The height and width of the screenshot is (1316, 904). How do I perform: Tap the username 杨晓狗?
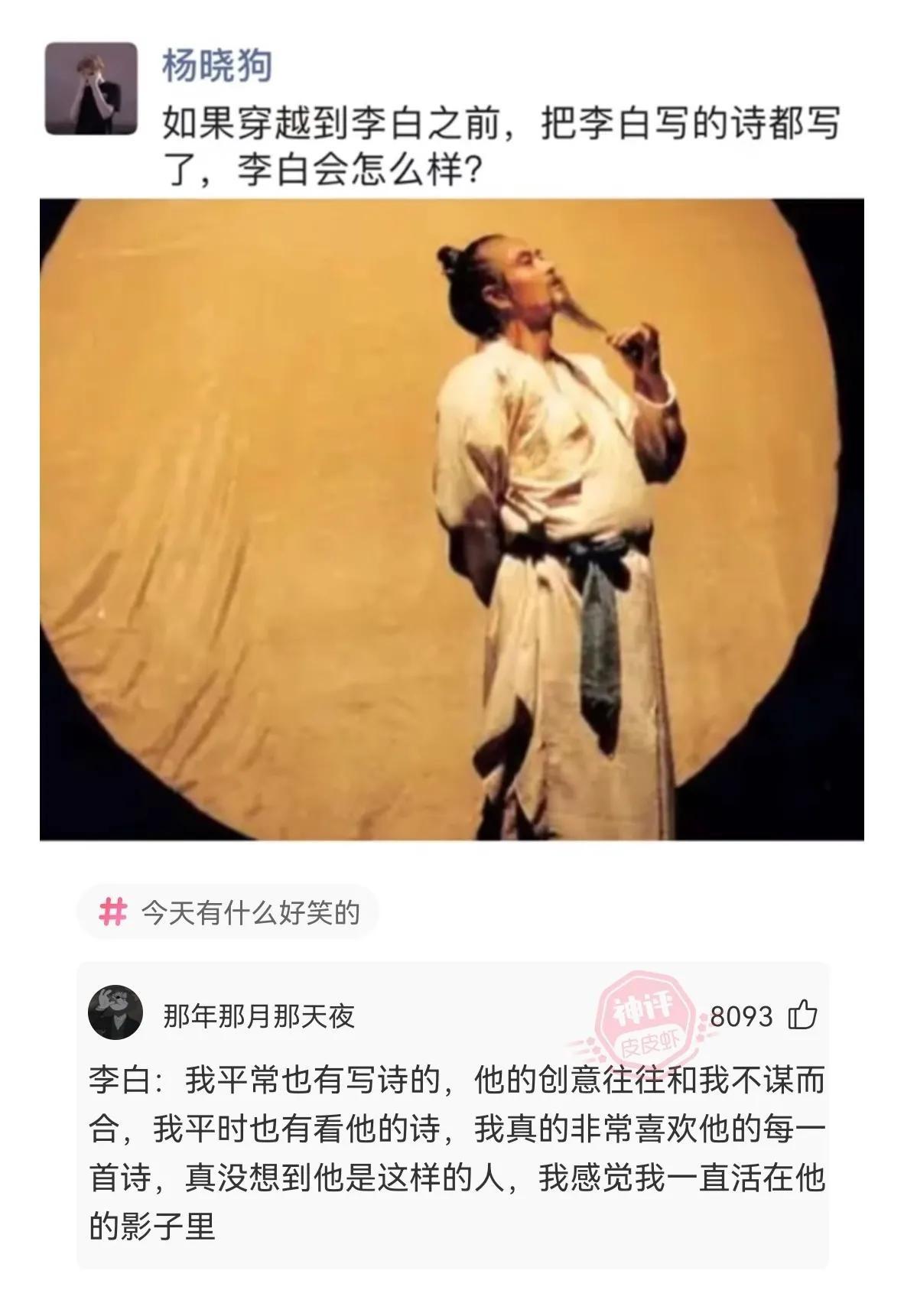(216, 66)
